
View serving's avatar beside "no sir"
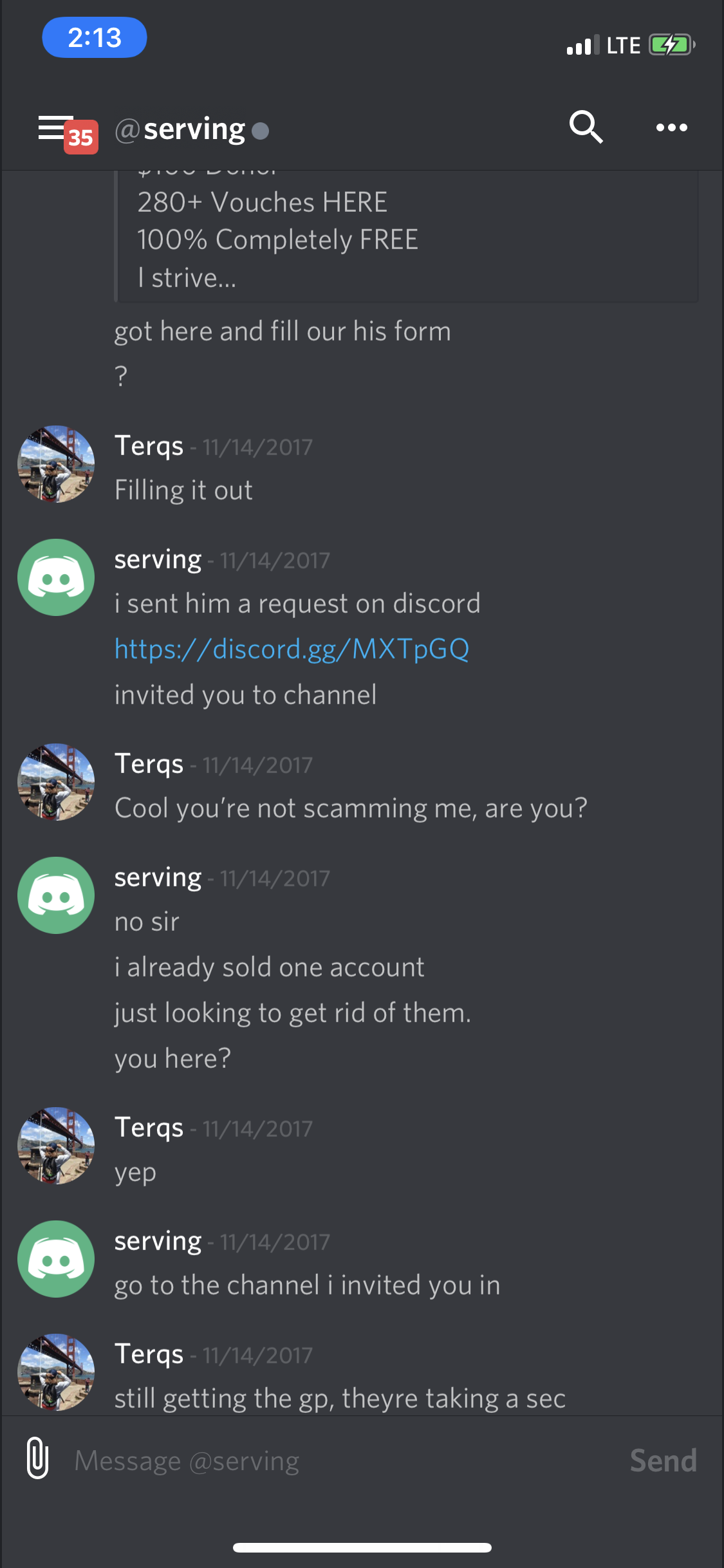(56, 895)
